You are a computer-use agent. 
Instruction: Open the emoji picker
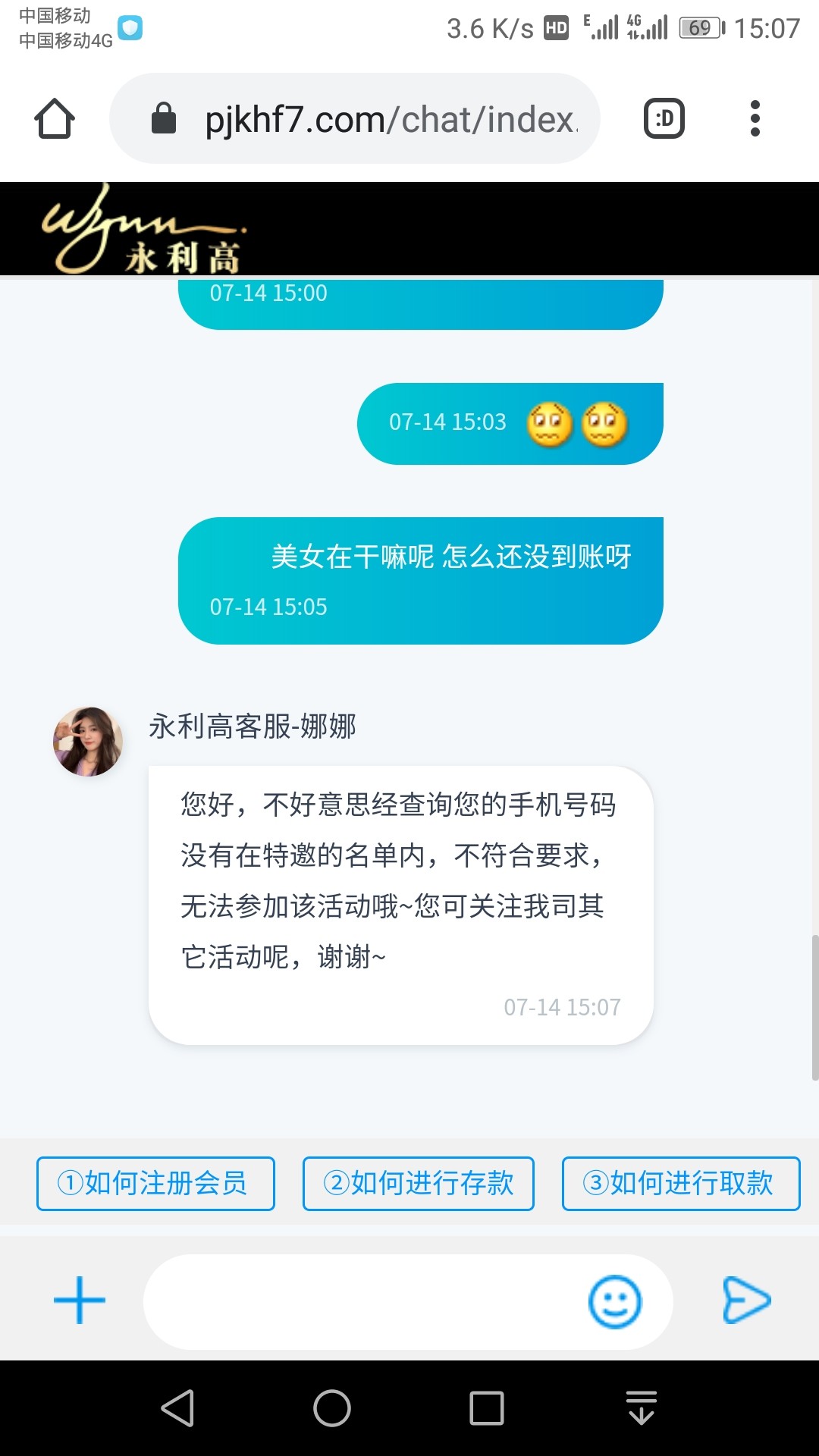[614, 1301]
